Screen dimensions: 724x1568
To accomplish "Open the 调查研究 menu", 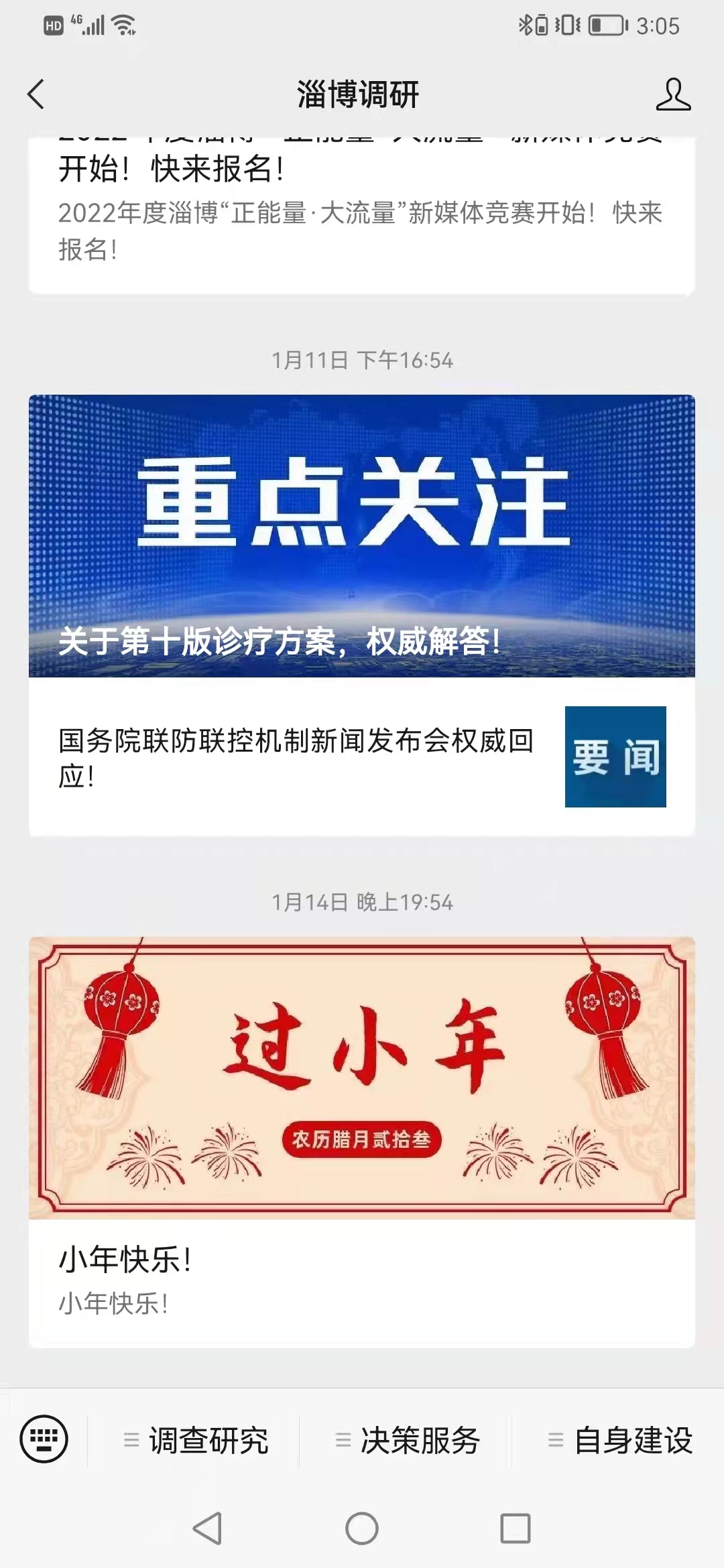I will pos(196,1441).
